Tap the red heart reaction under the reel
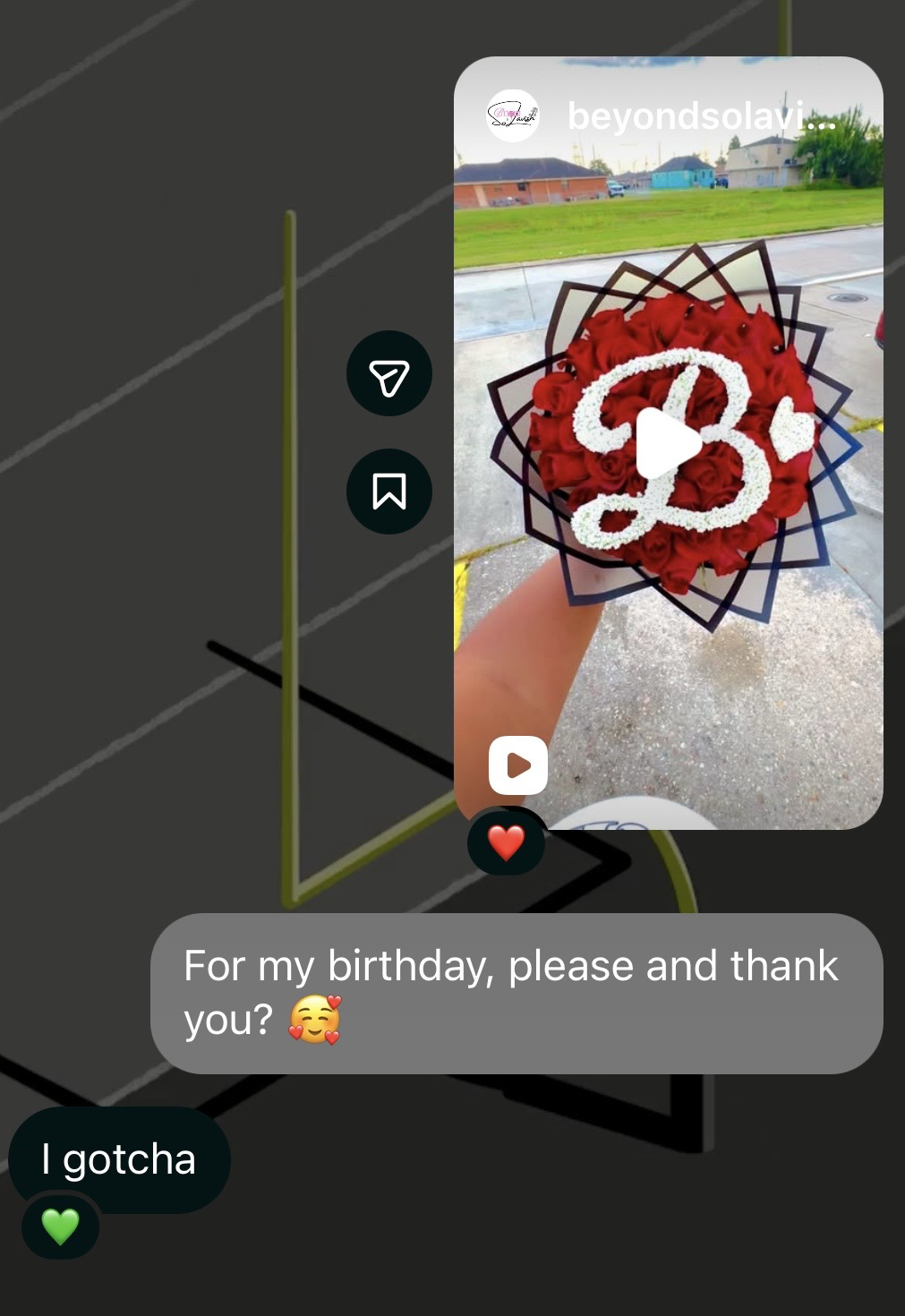 pyautogui.click(x=506, y=842)
